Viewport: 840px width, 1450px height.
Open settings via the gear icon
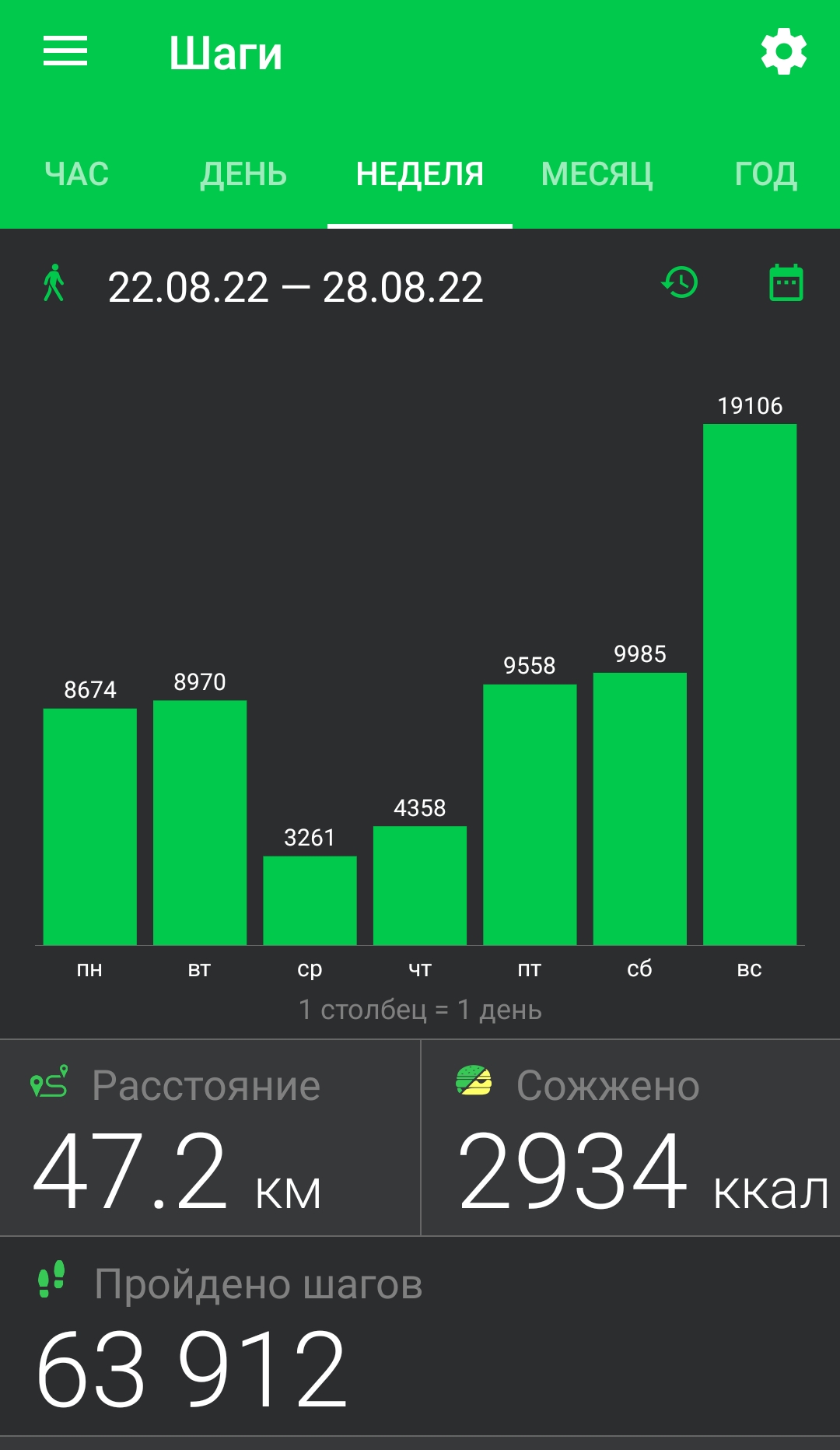[783, 52]
